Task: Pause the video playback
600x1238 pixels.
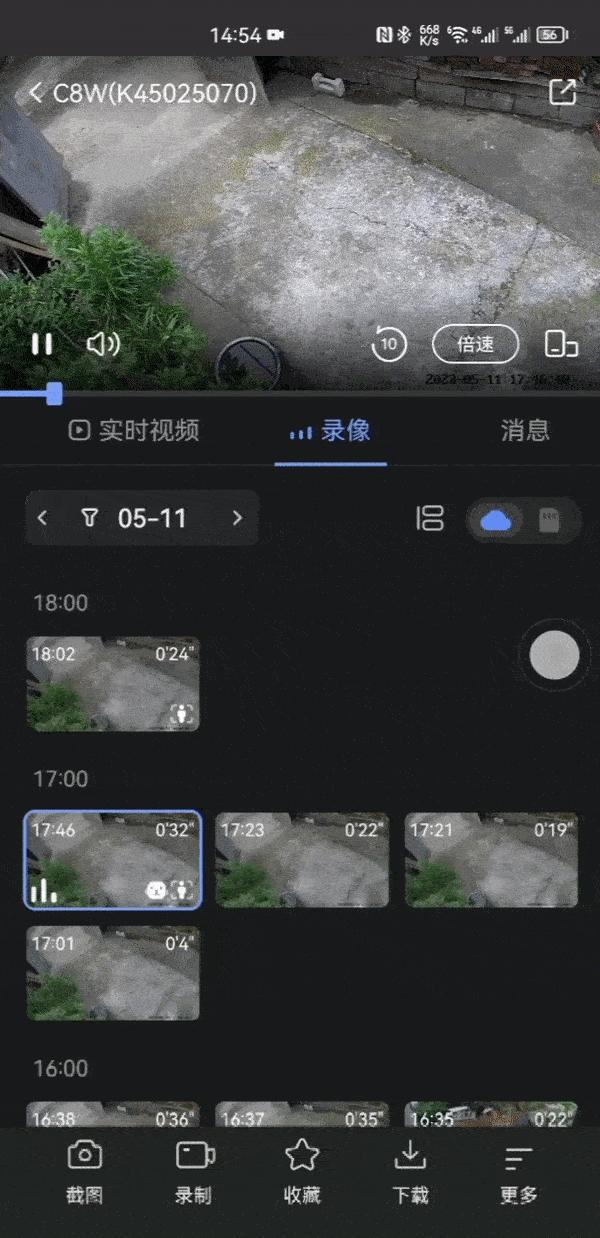Action: [42, 345]
